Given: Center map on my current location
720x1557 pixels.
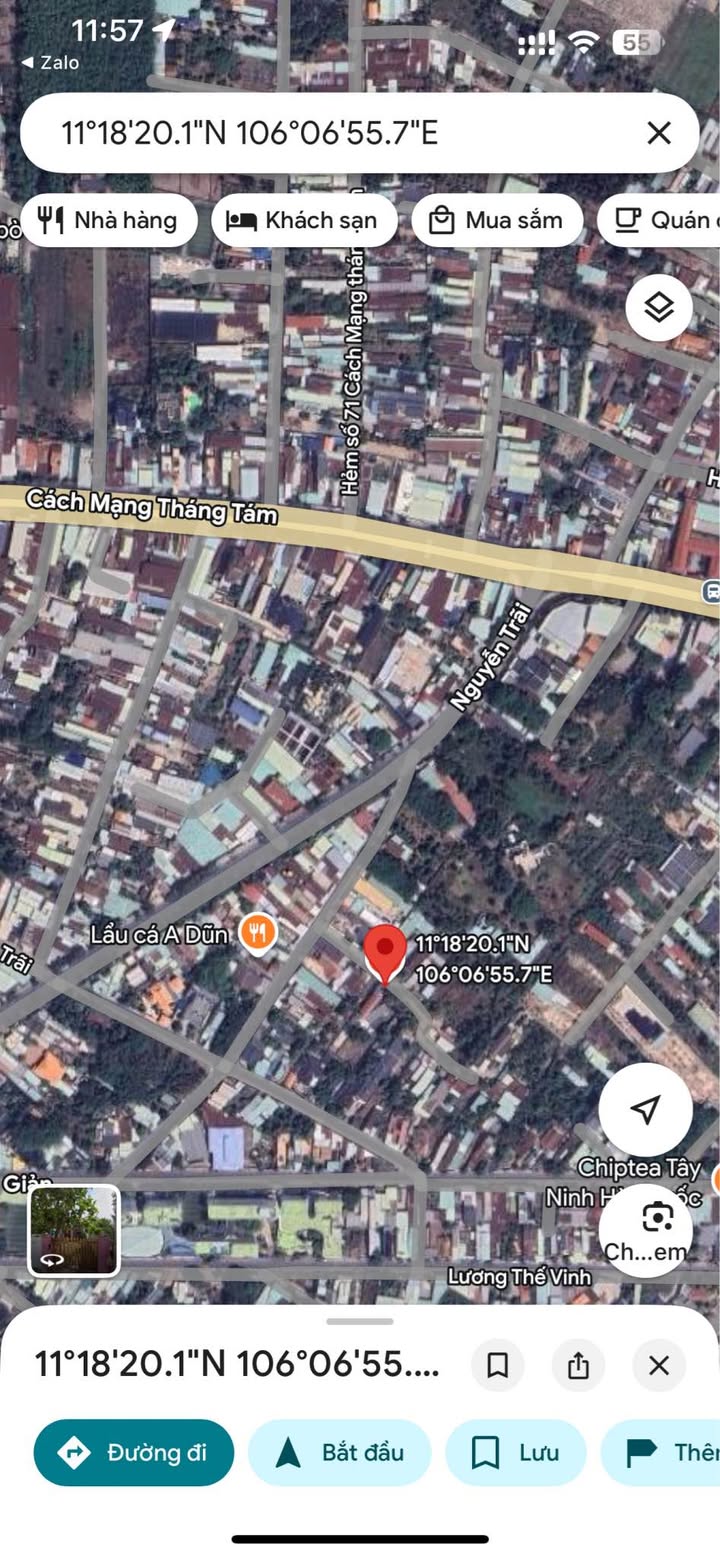Looking at the screenshot, I should pyautogui.click(x=646, y=1109).
